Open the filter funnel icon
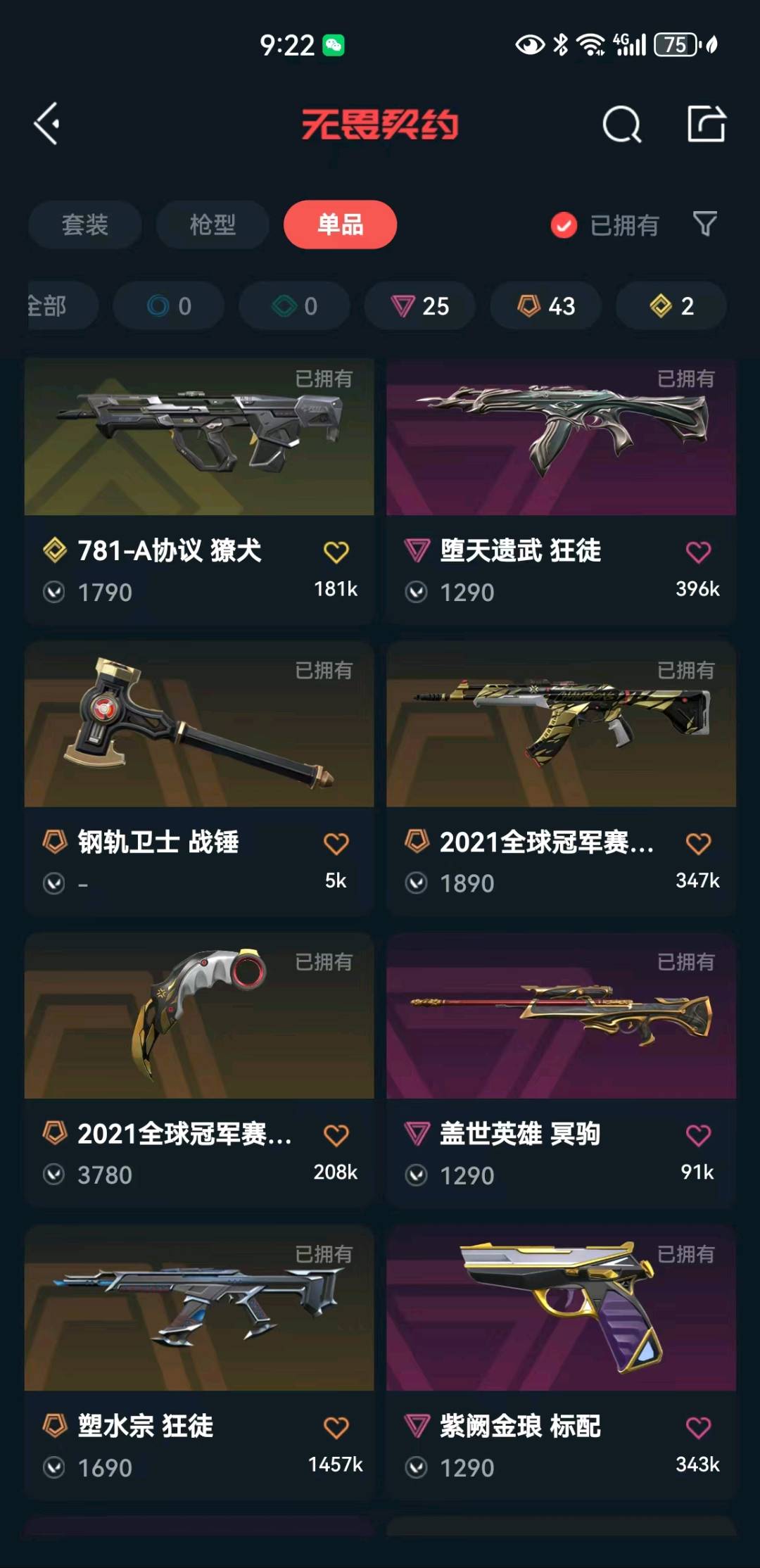 705,225
